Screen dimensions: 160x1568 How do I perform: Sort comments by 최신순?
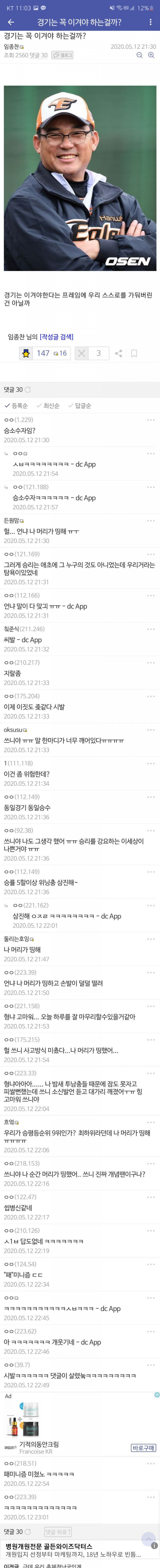click(48, 406)
